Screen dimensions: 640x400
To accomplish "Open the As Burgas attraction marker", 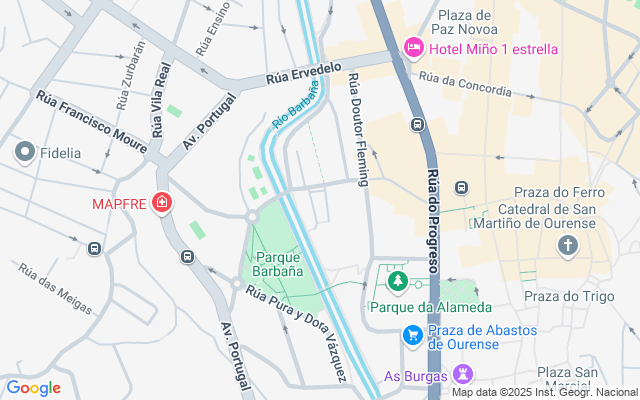I will pyautogui.click(x=462, y=375).
